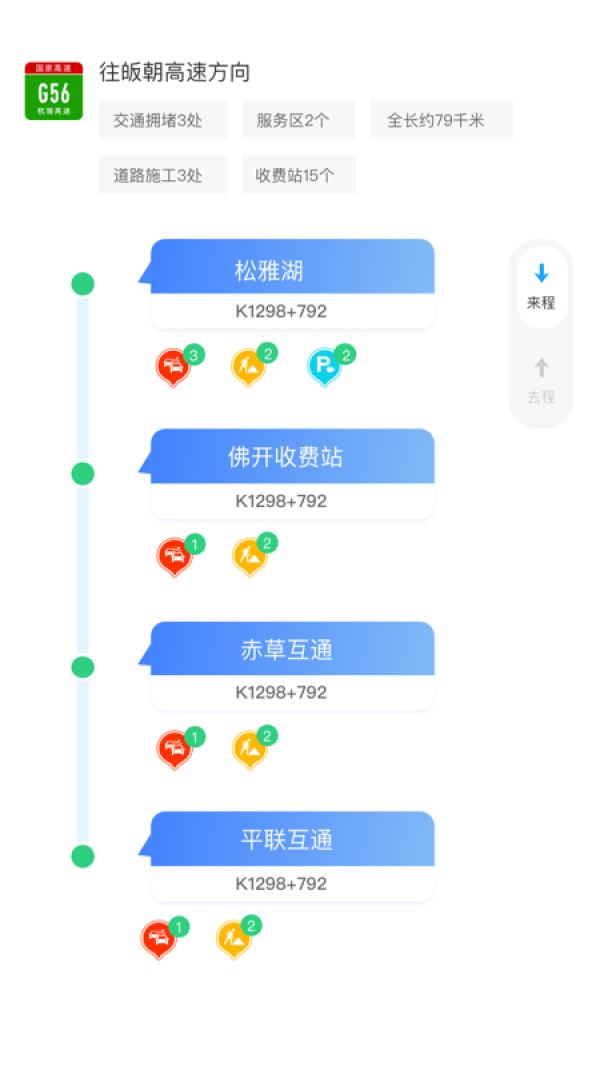
Task: Tap congestion icon under 佛开收费站
Action: pos(175,557)
